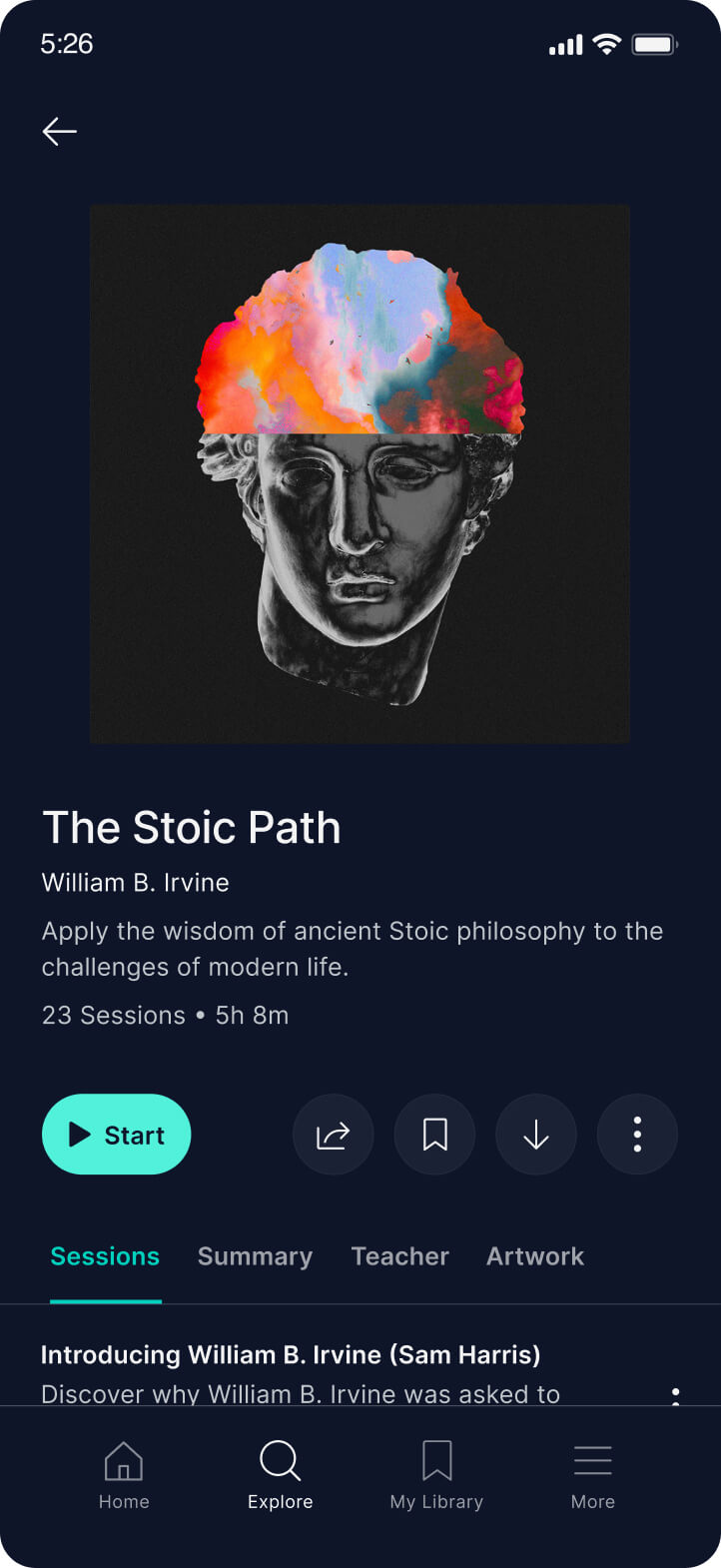Start The Stoic Path course
The width and height of the screenshot is (721, 1568).
pyautogui.click(x=117, y=1135)
